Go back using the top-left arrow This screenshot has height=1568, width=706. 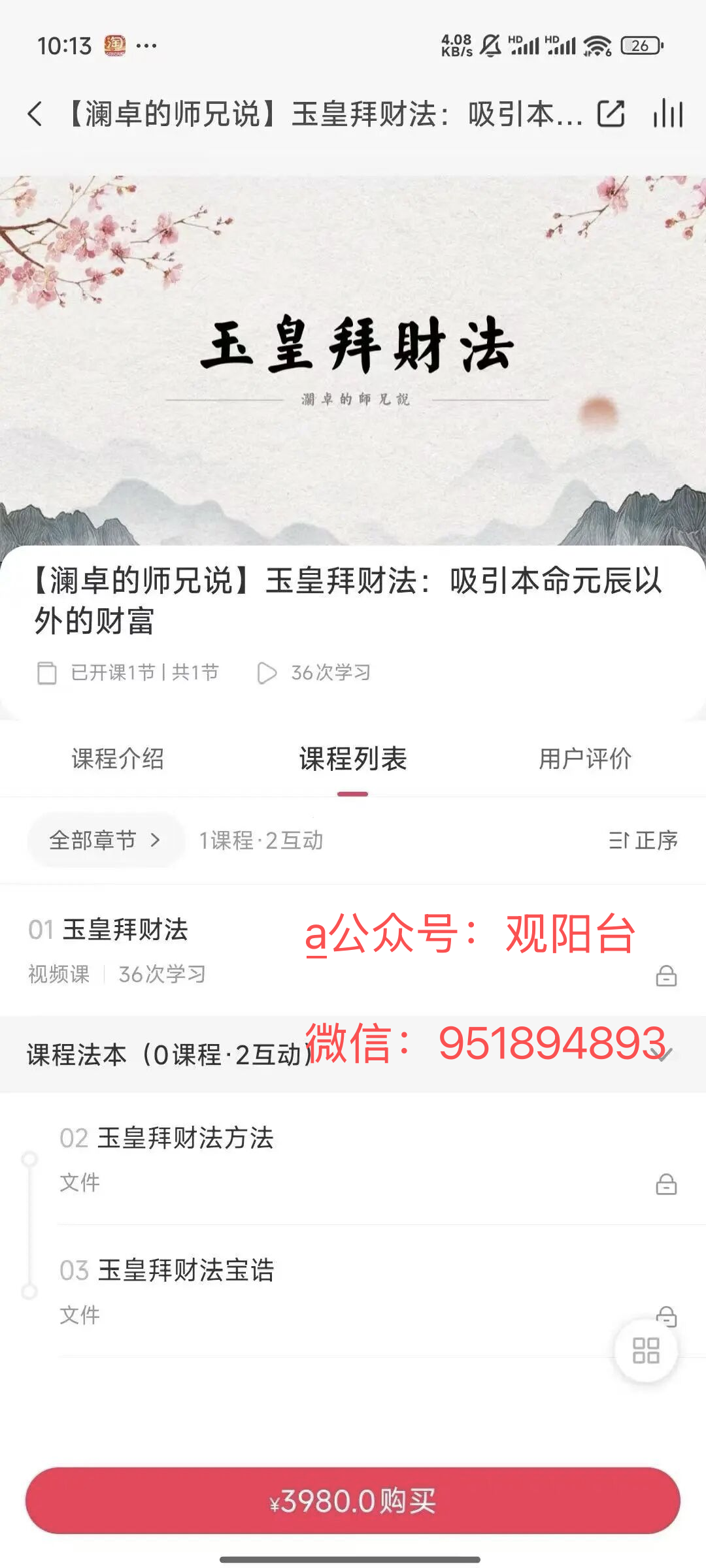[x=35, y=114]
